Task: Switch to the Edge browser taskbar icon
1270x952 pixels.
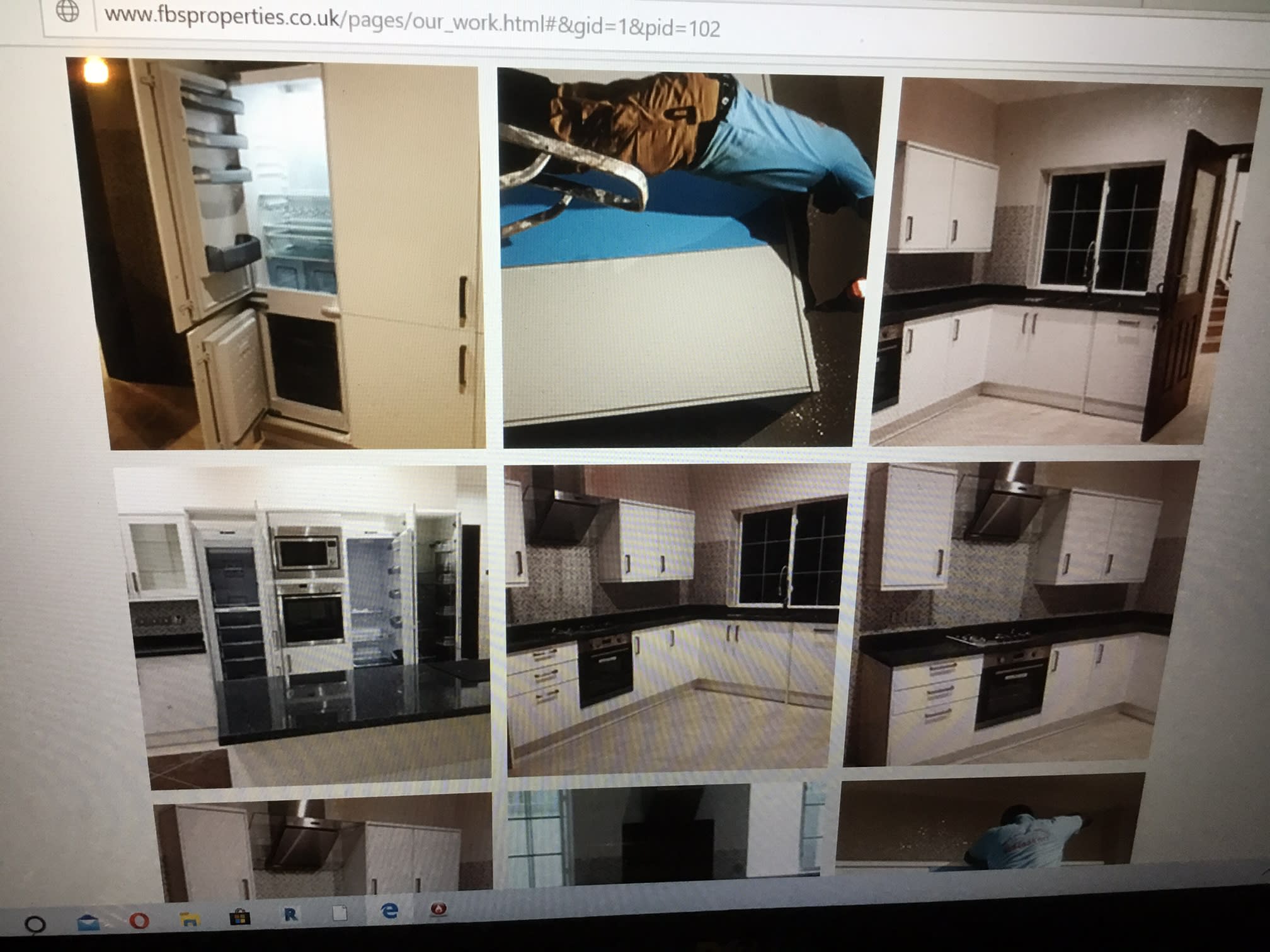Action: pos(390,911)
